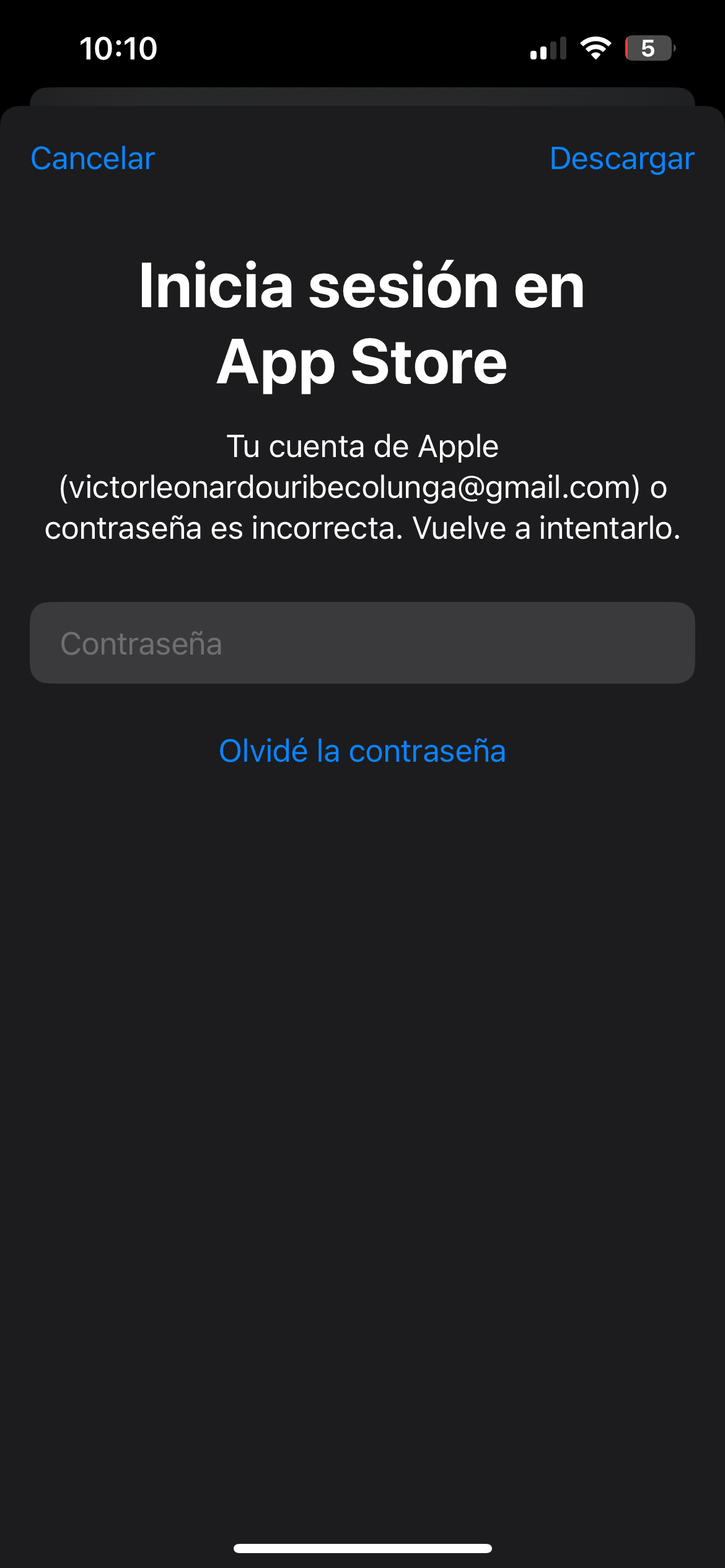
Task: Tap Descargar to confirm download
Action: (622, 159)
